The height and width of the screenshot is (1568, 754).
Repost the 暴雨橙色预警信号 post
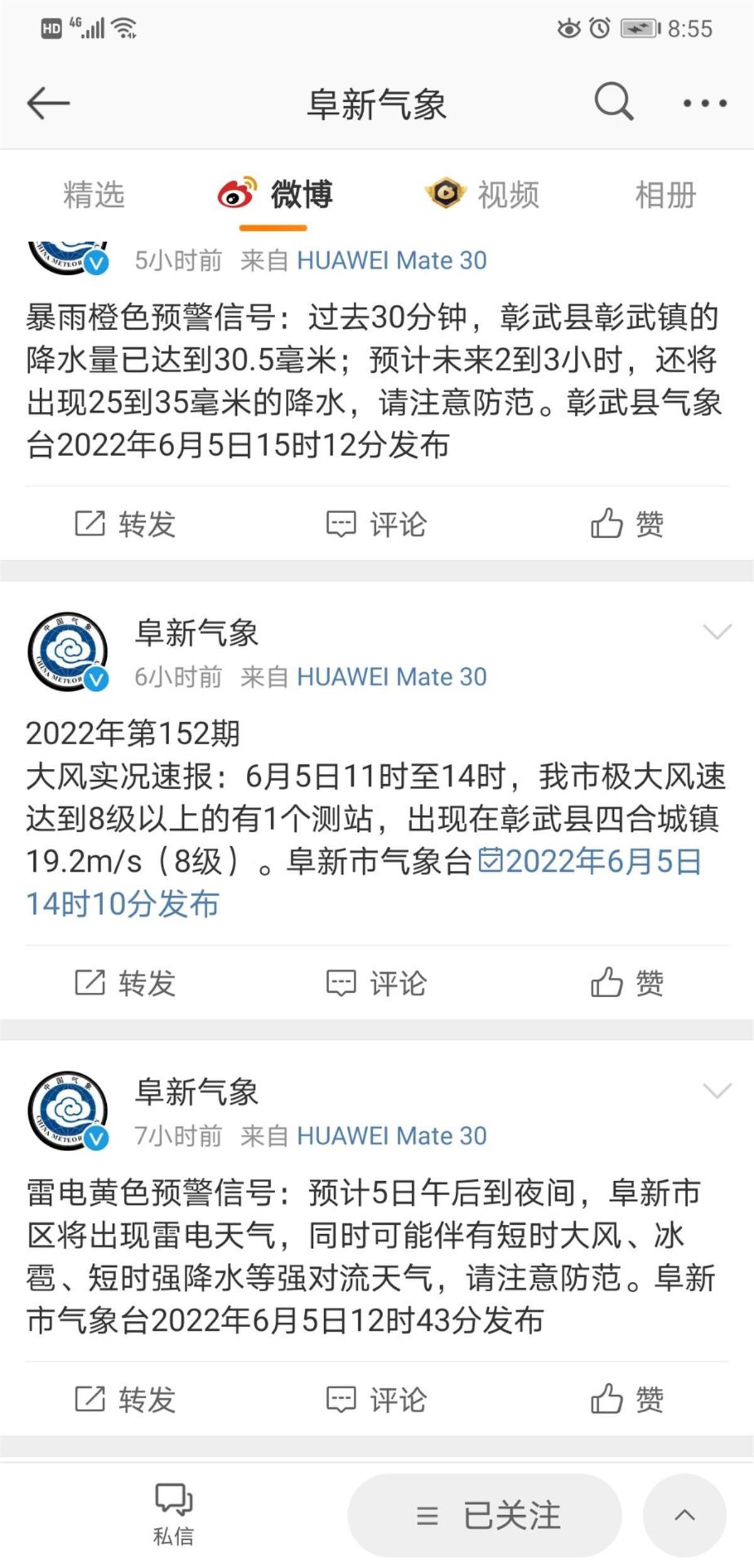point(126,524)
